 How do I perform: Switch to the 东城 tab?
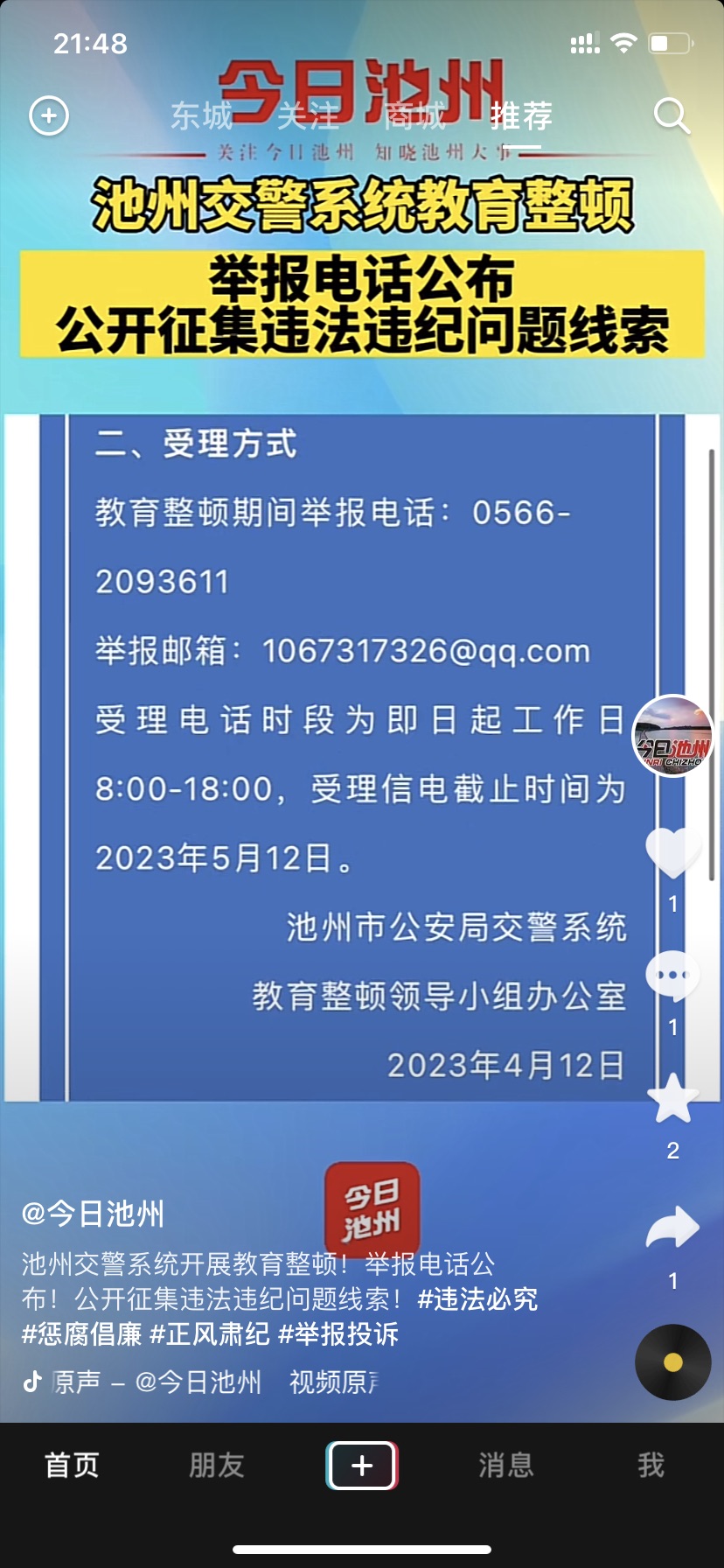(202, 115)
